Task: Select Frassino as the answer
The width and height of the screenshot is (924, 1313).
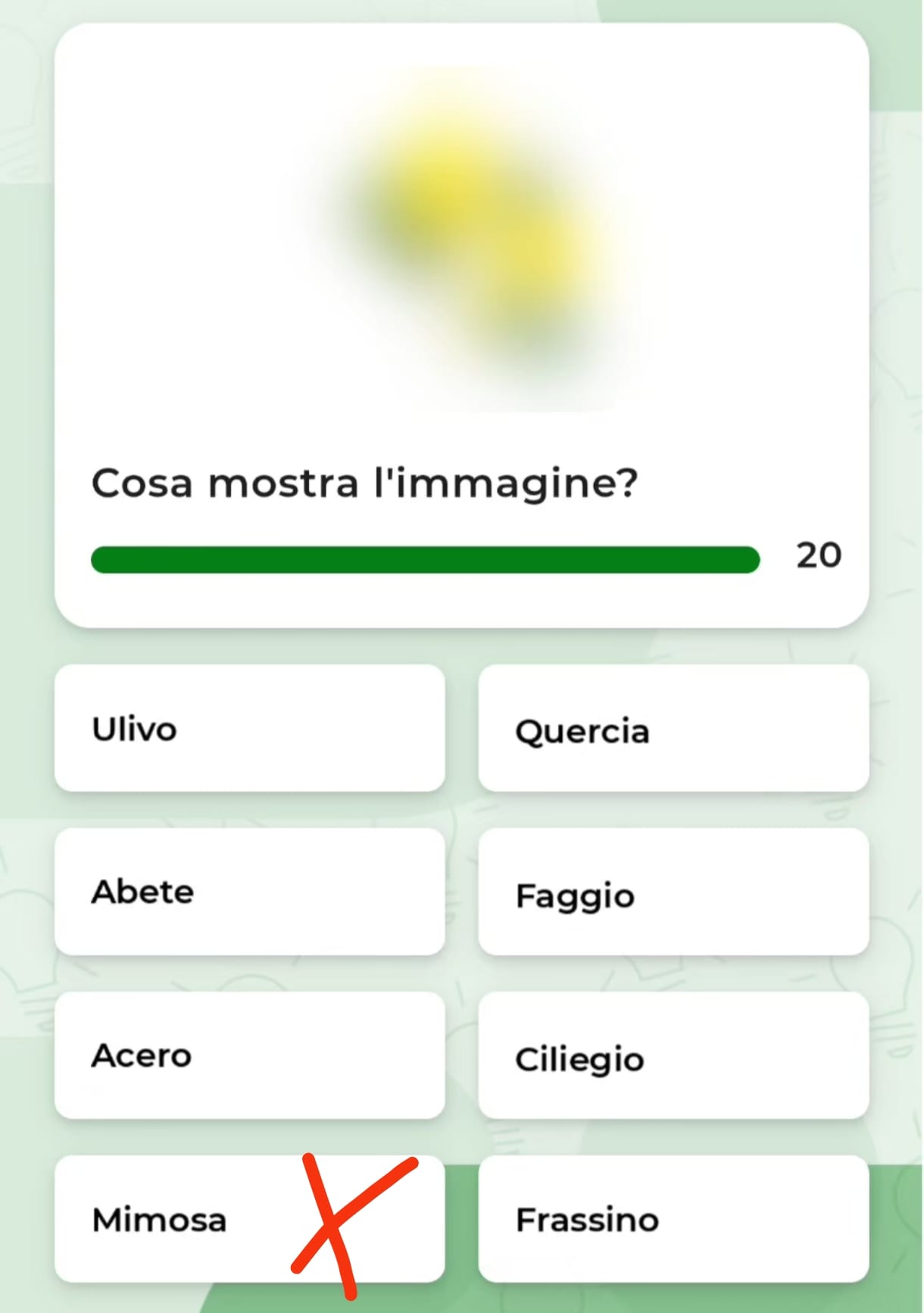Action: pyautogui.click(x=673, y=1219)
